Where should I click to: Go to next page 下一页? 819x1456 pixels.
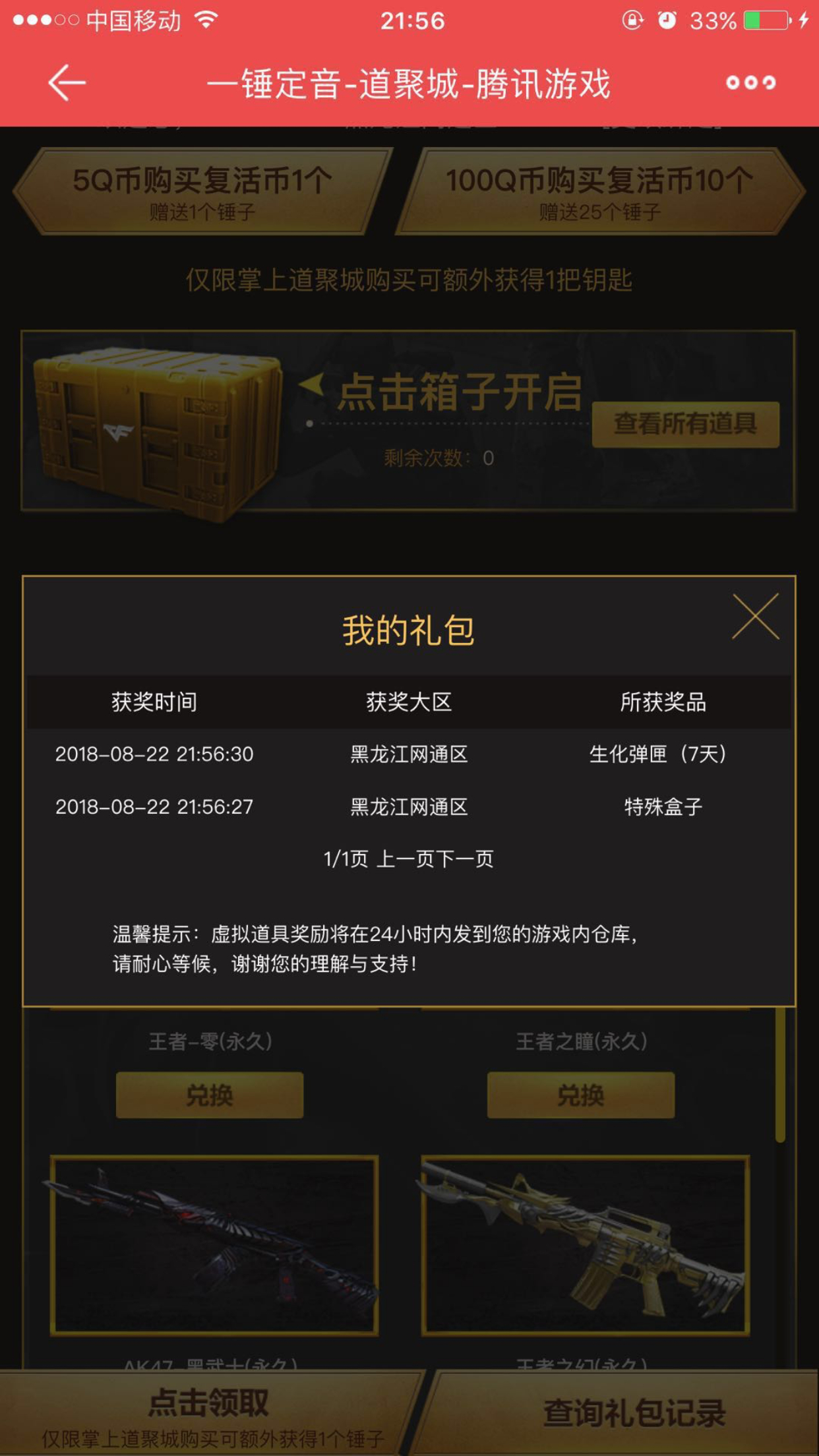(464, 859)
